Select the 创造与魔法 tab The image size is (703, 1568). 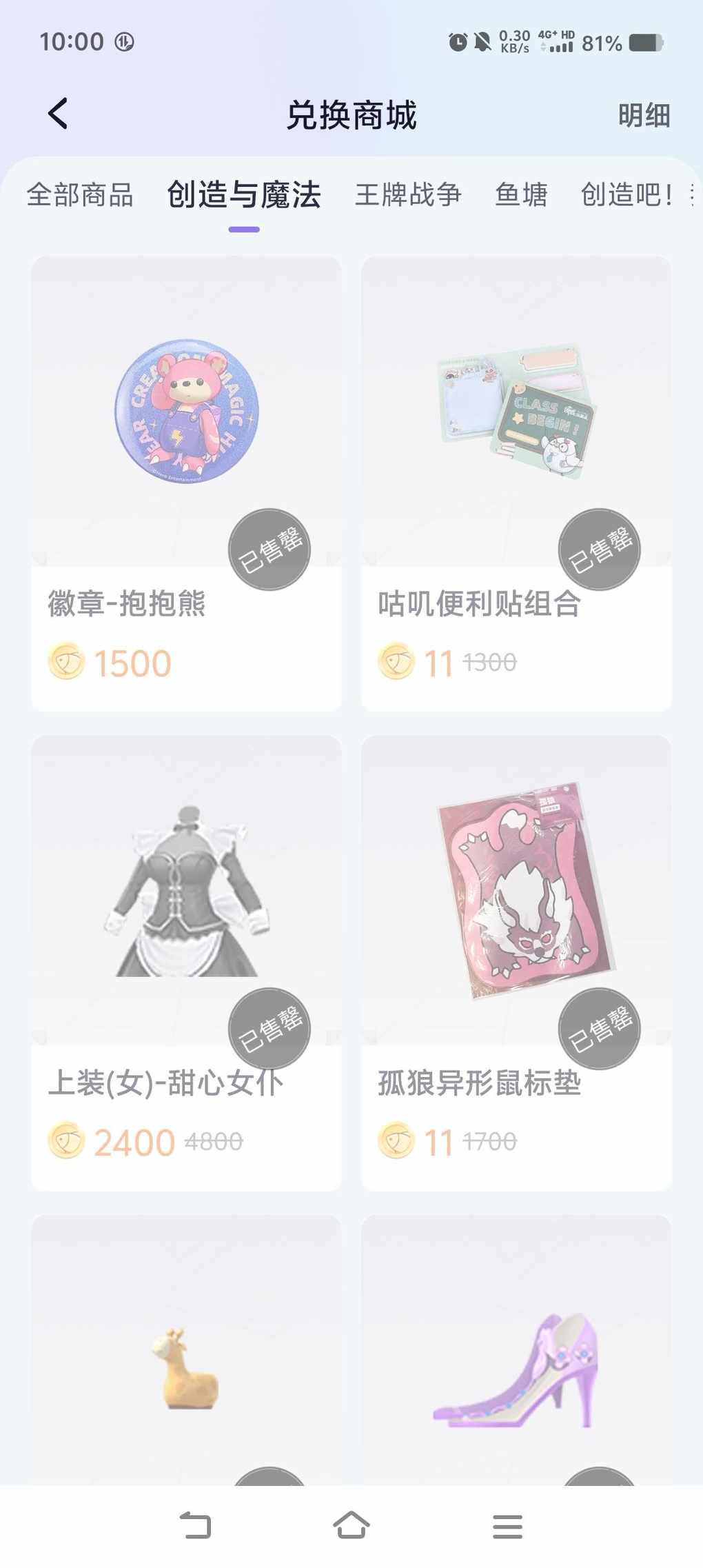coord(244,195)
